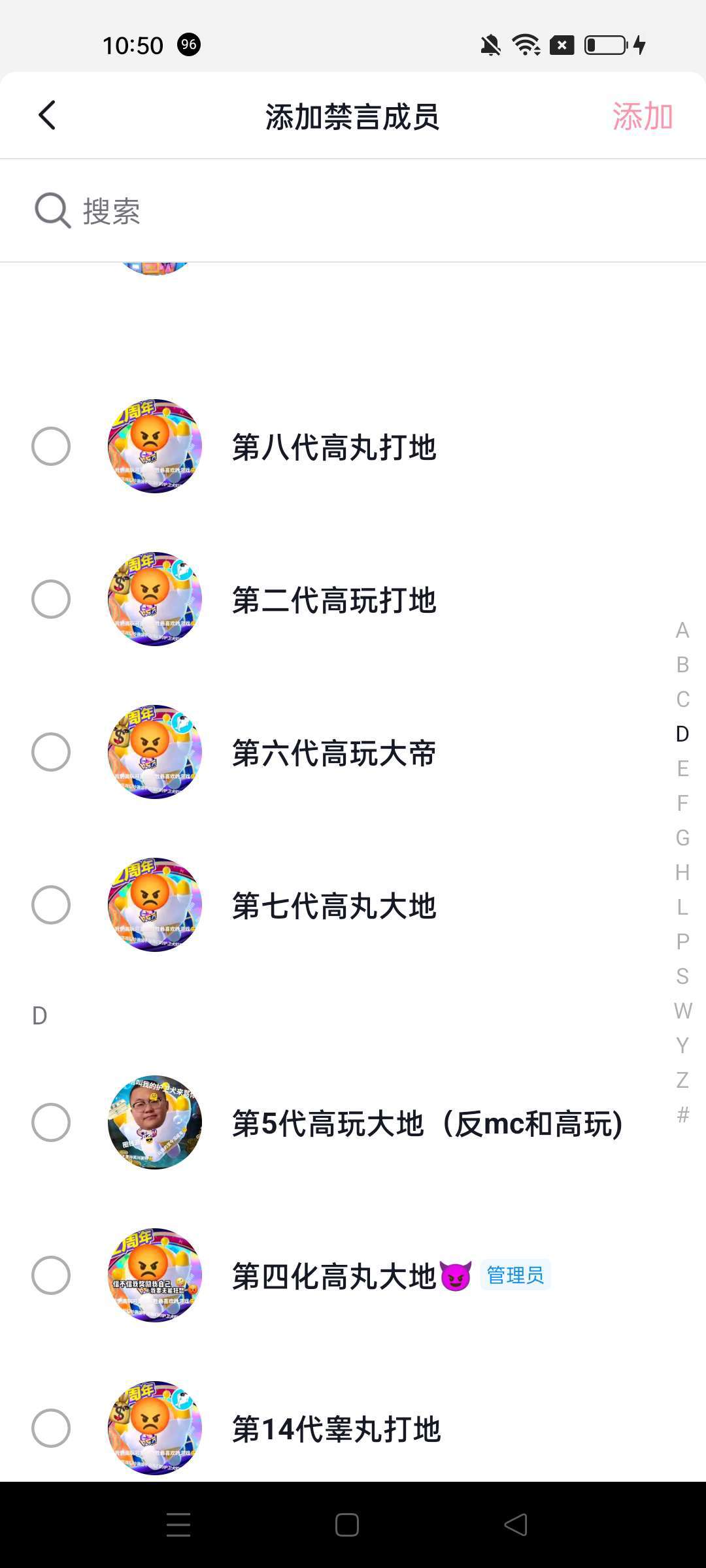
Task: Choose 第5代高玩大地（反mc和高玩)
Action: 51,1122
